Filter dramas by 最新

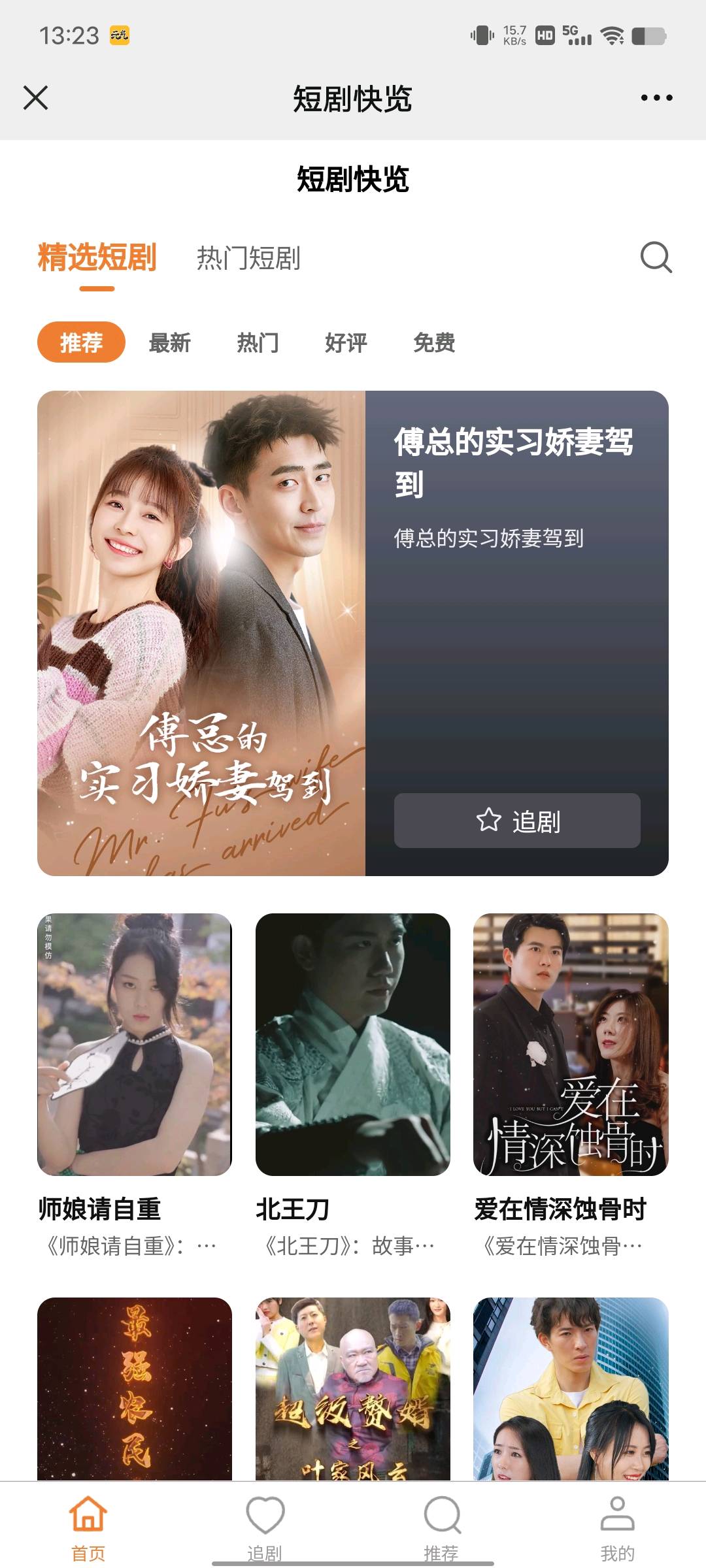[169, 342]
